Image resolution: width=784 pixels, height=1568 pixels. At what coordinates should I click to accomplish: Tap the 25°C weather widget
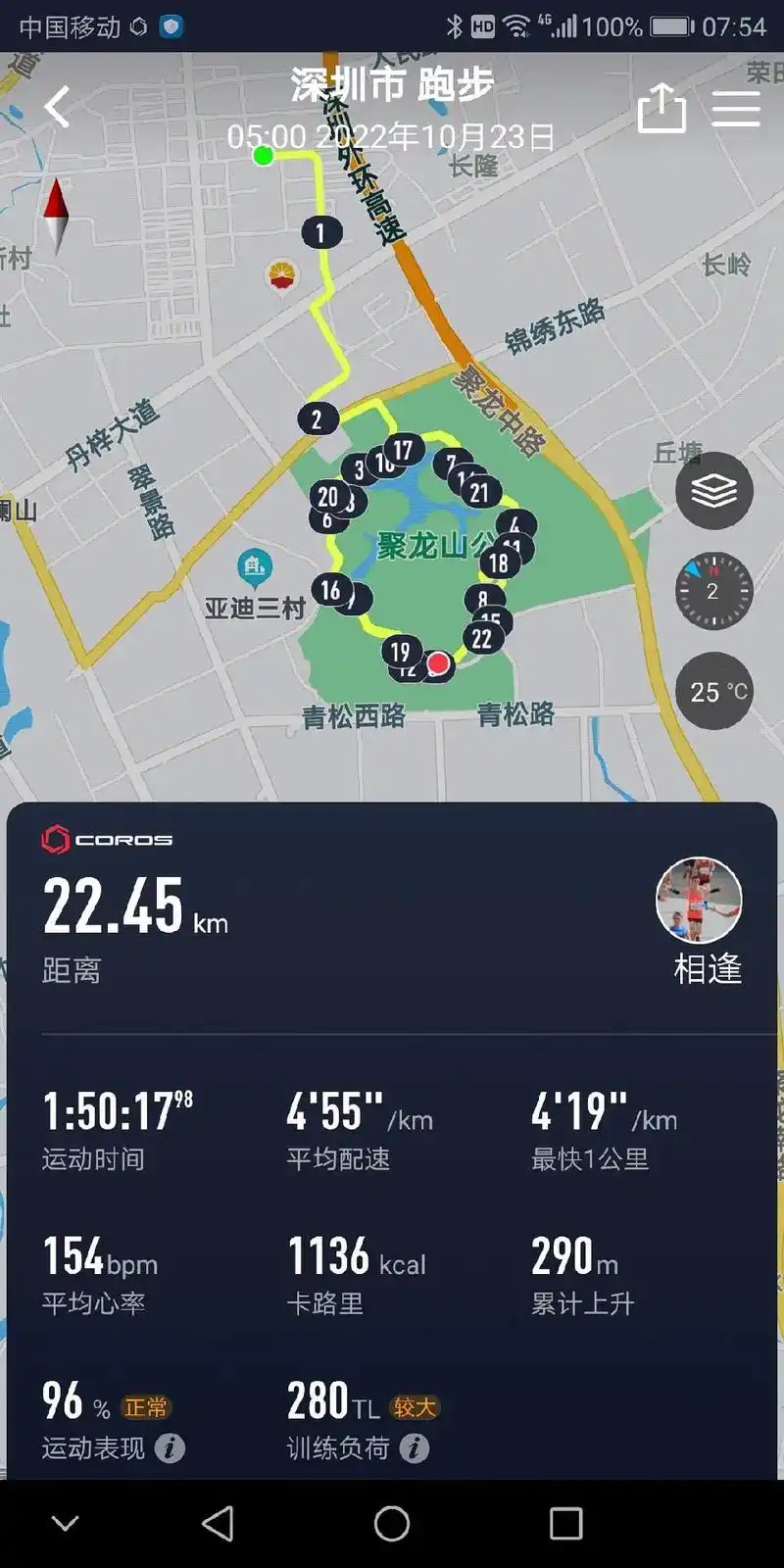coord(713,692)
